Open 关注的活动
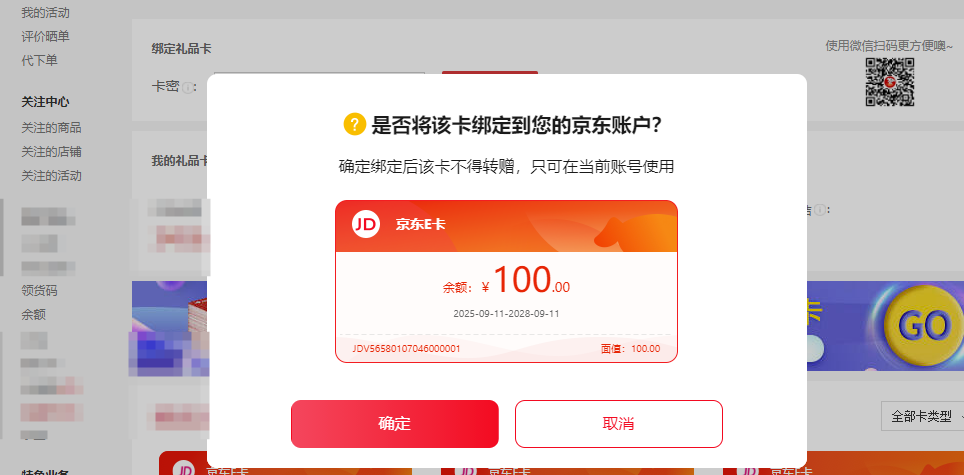The height and width of the screenshot is (475, 964). point(51,176)
